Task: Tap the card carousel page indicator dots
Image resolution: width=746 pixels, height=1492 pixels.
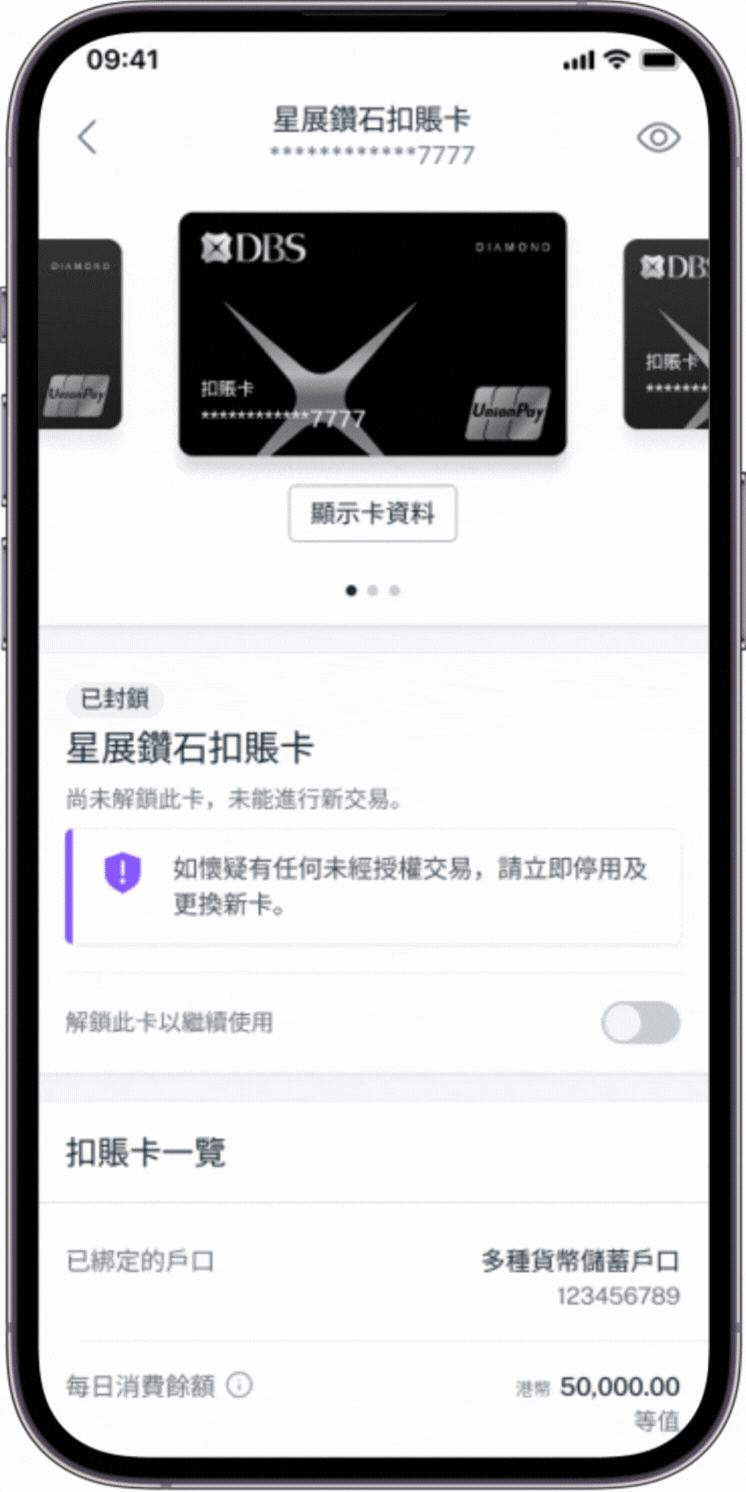Action: pos(372,591)
